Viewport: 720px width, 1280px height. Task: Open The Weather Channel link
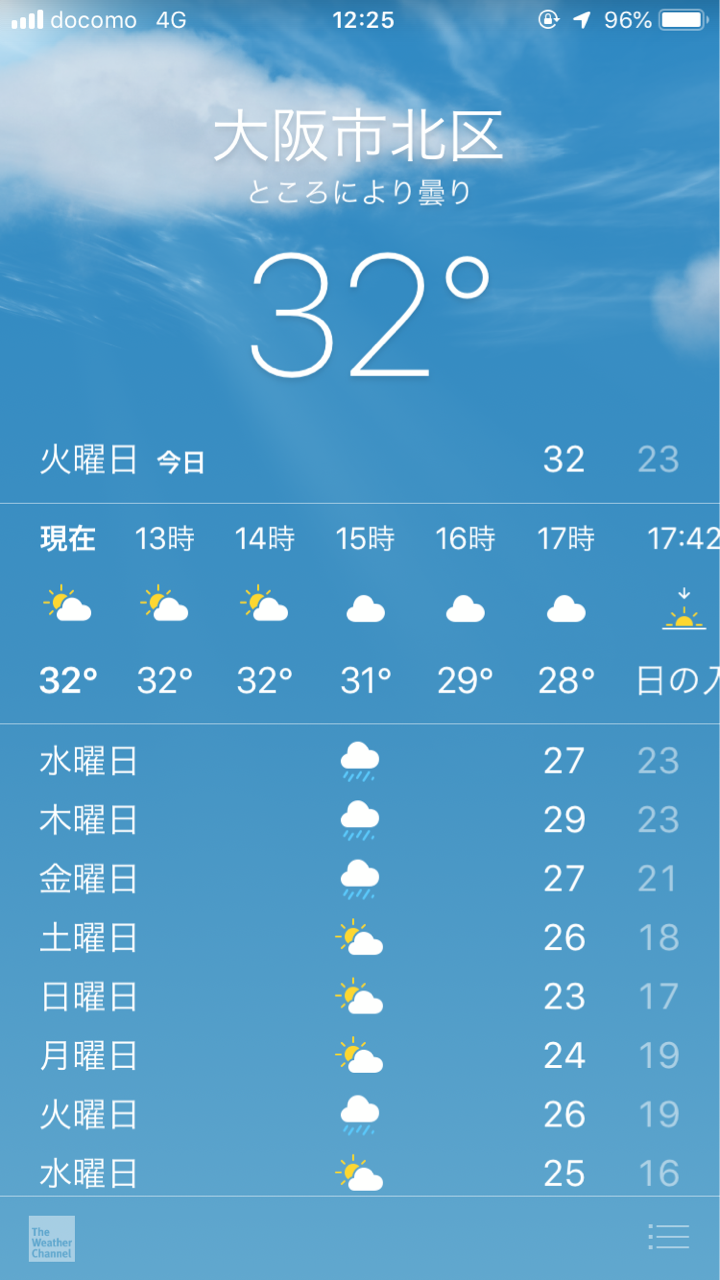52,1238
